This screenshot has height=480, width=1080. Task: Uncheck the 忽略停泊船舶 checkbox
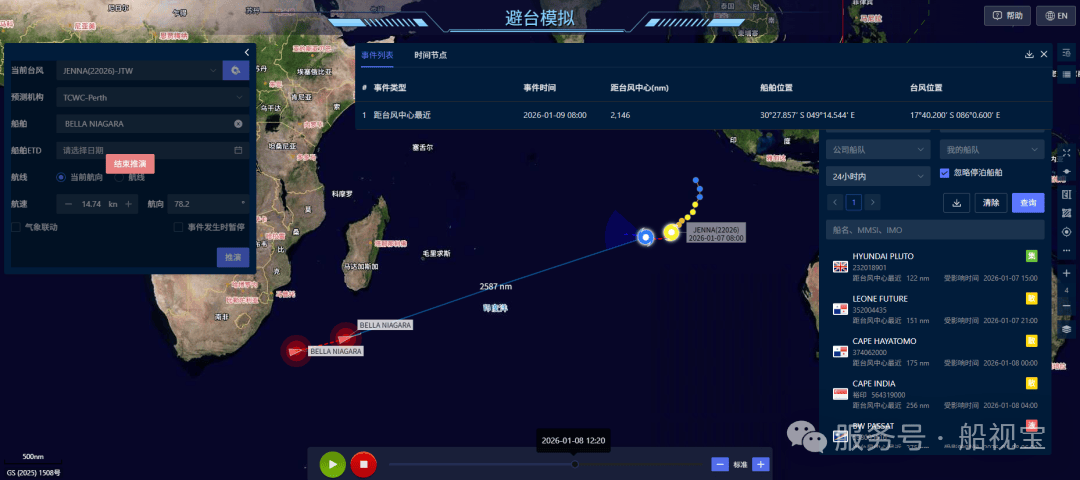point(944,173)
